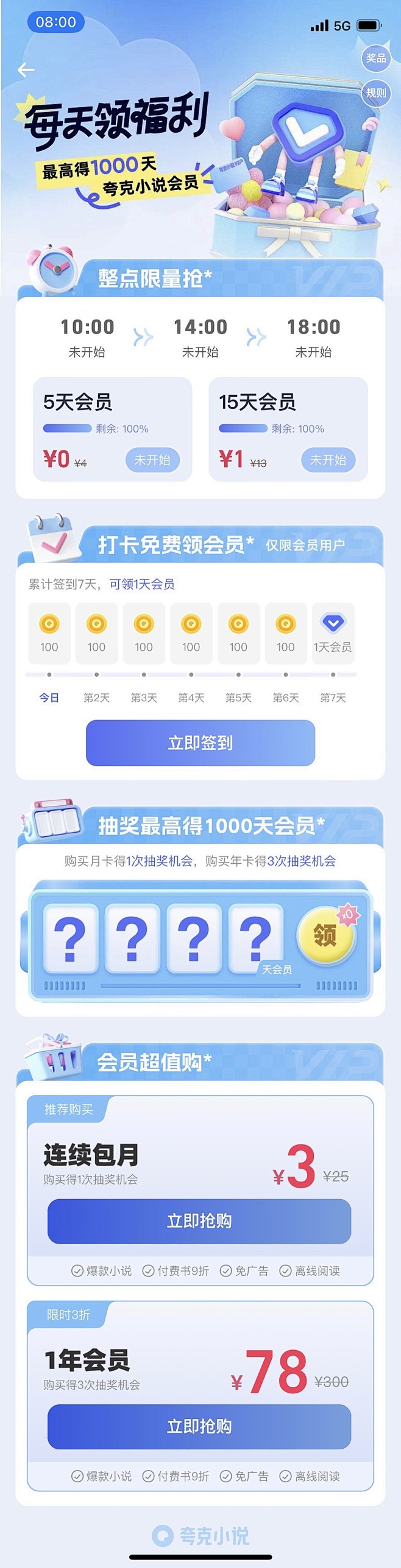Image resolution: width=401 pixels, height=1568 pixels.
Task: Go back using the top-left arrow
Action: click(x=26, y=70)
